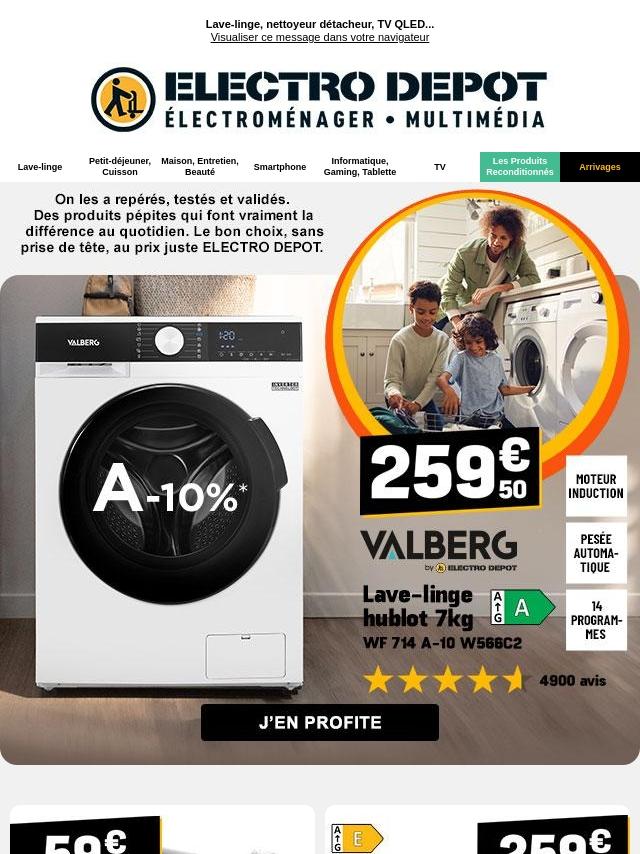Open the Smartphone category

coord(280,167)
